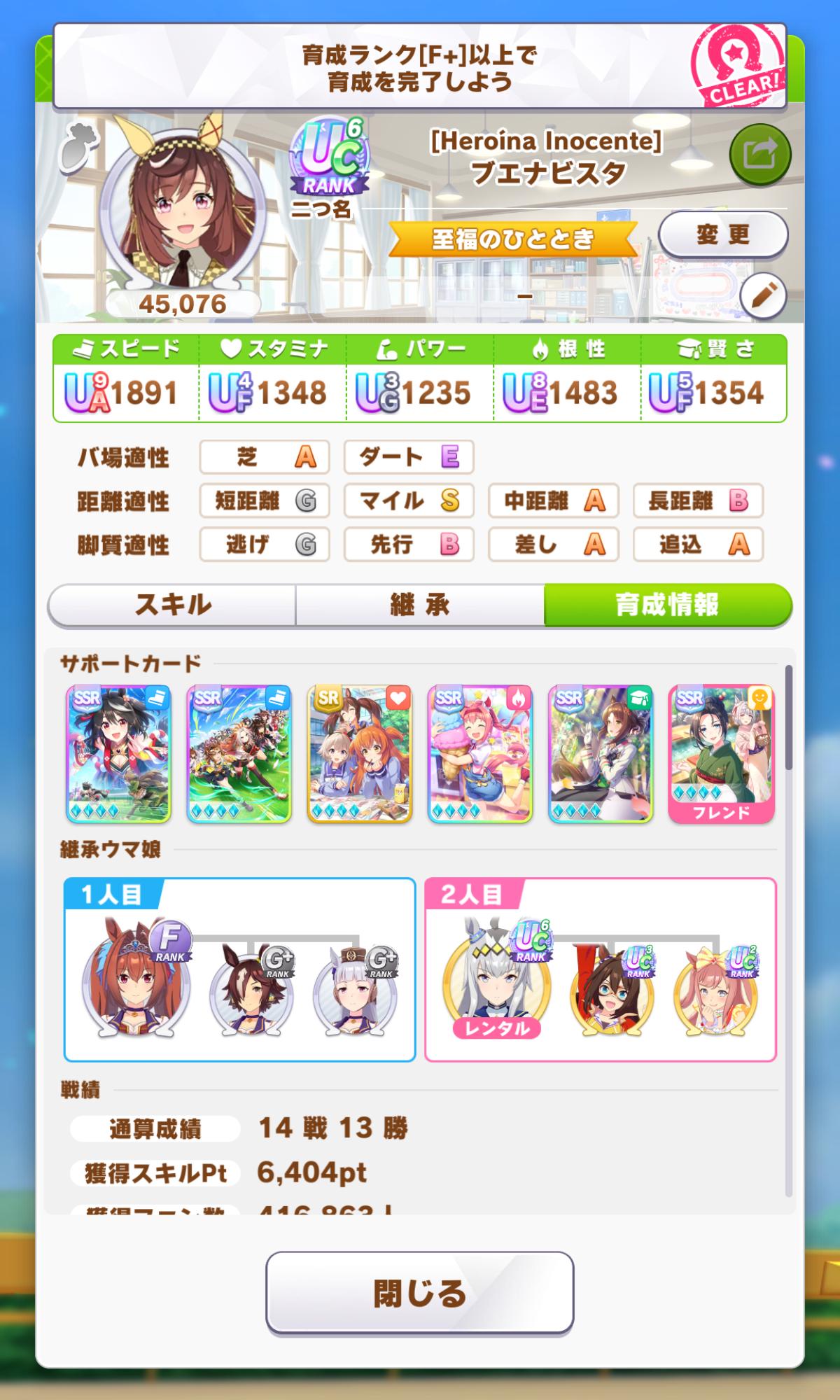Tap the green share icon
This screenshot has height=1400, width=840.
(759, 155)
